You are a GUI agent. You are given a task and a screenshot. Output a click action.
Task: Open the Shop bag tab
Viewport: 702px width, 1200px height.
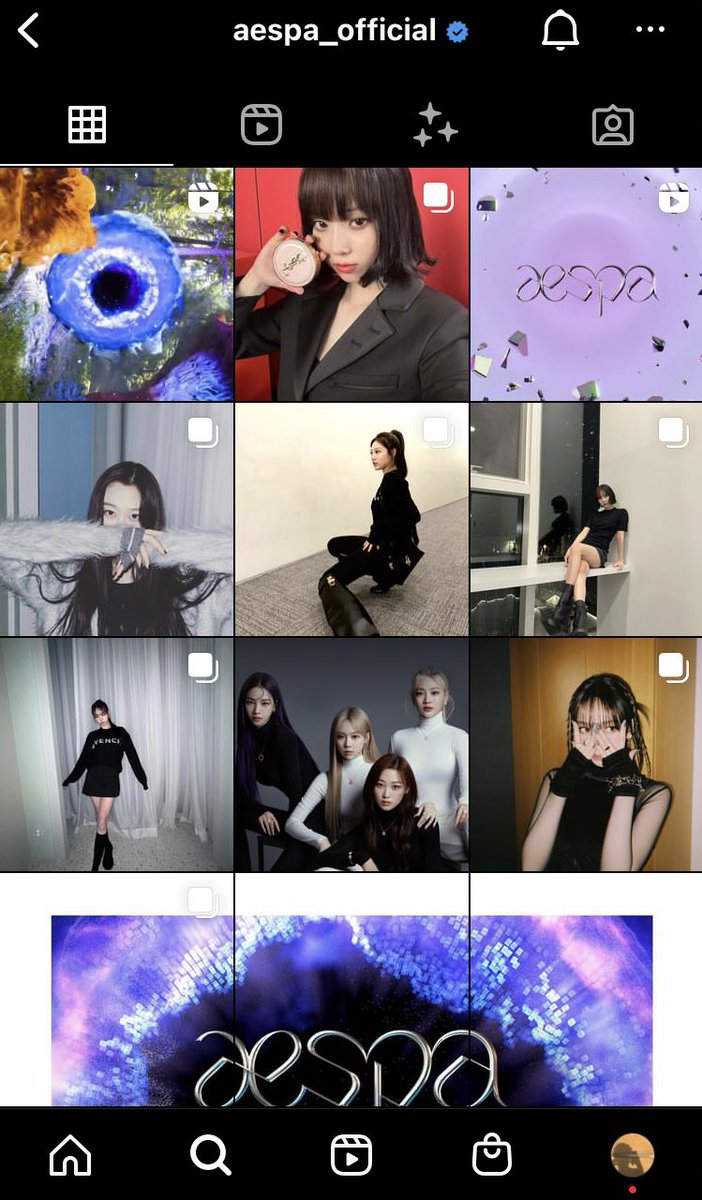click(x=492, y=1156)
